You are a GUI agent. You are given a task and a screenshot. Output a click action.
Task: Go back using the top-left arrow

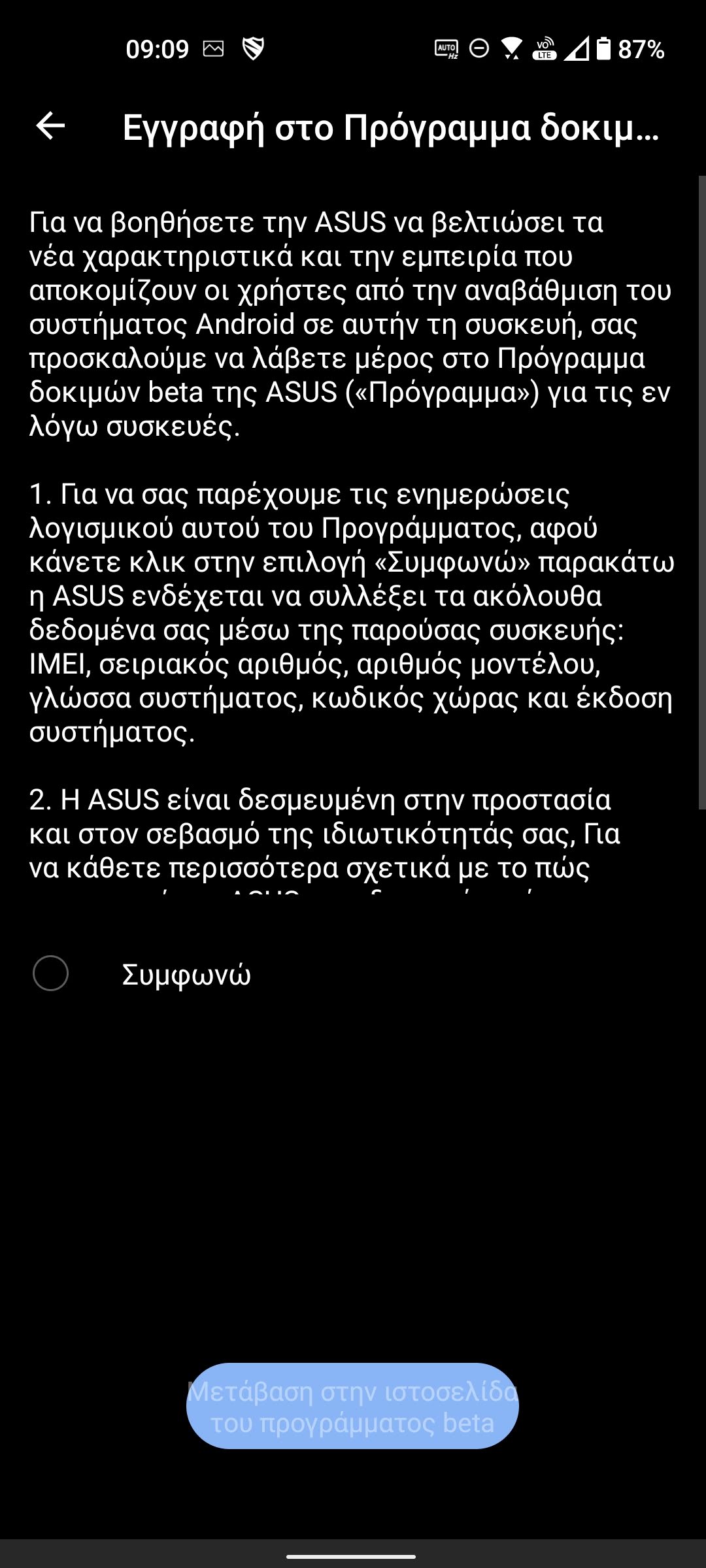click(x=50, y=125)
